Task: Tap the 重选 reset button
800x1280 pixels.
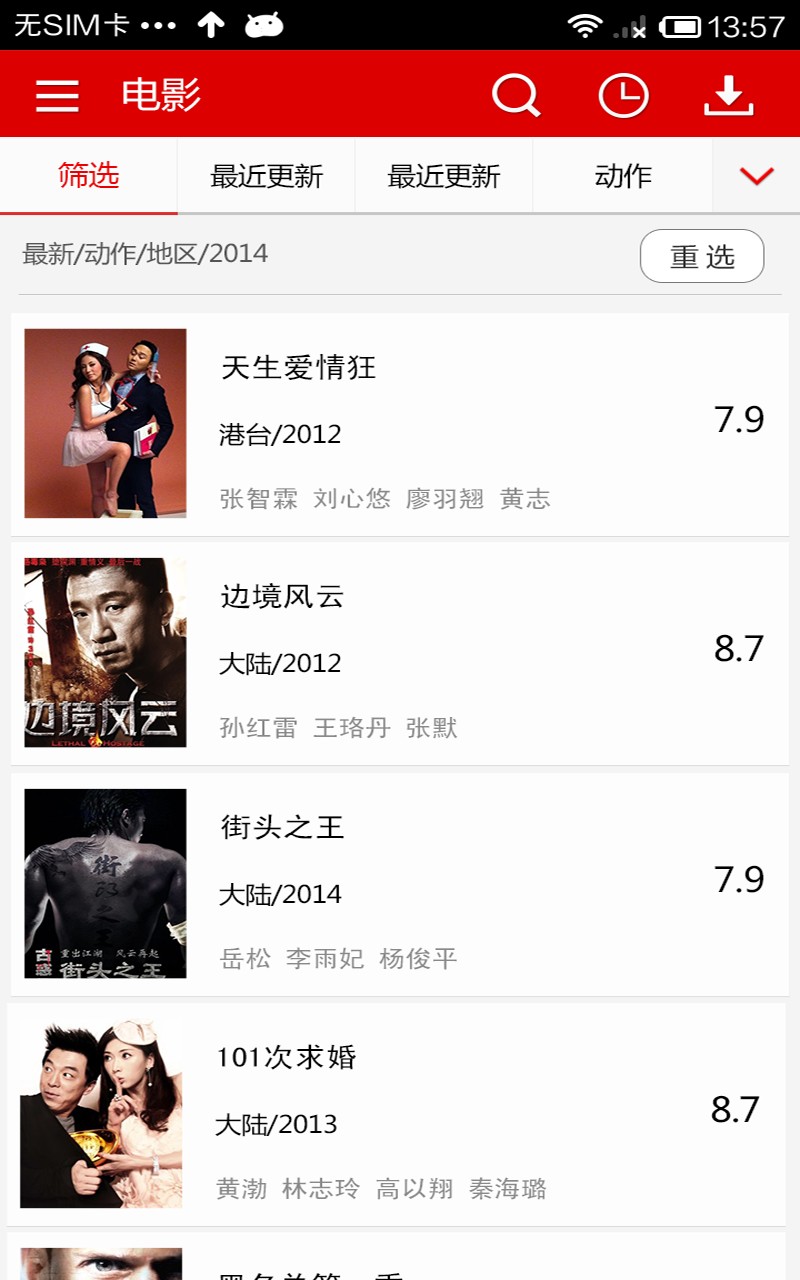Action: tap(702, 256)
